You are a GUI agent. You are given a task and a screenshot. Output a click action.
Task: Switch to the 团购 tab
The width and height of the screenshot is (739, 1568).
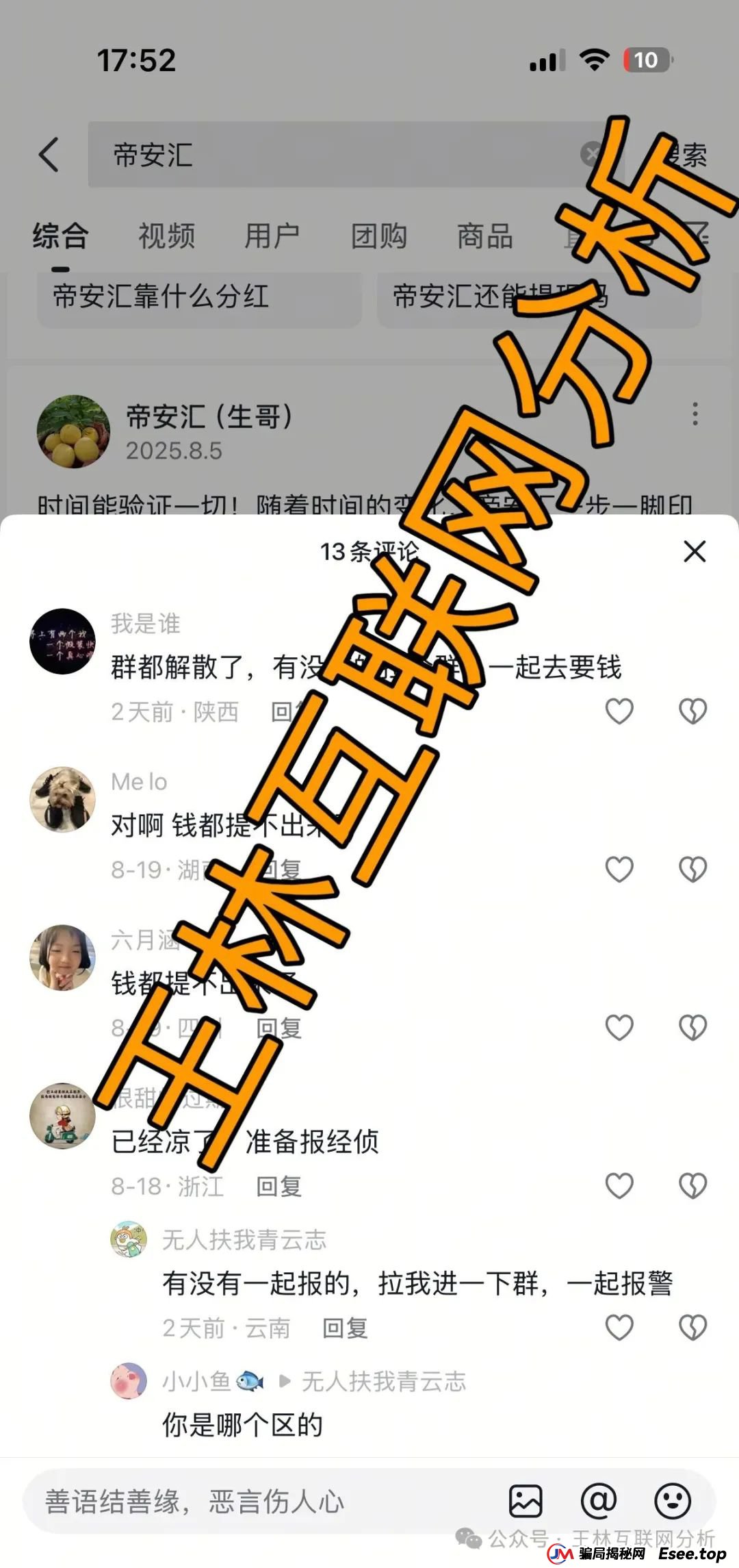(x=378, y=236)
